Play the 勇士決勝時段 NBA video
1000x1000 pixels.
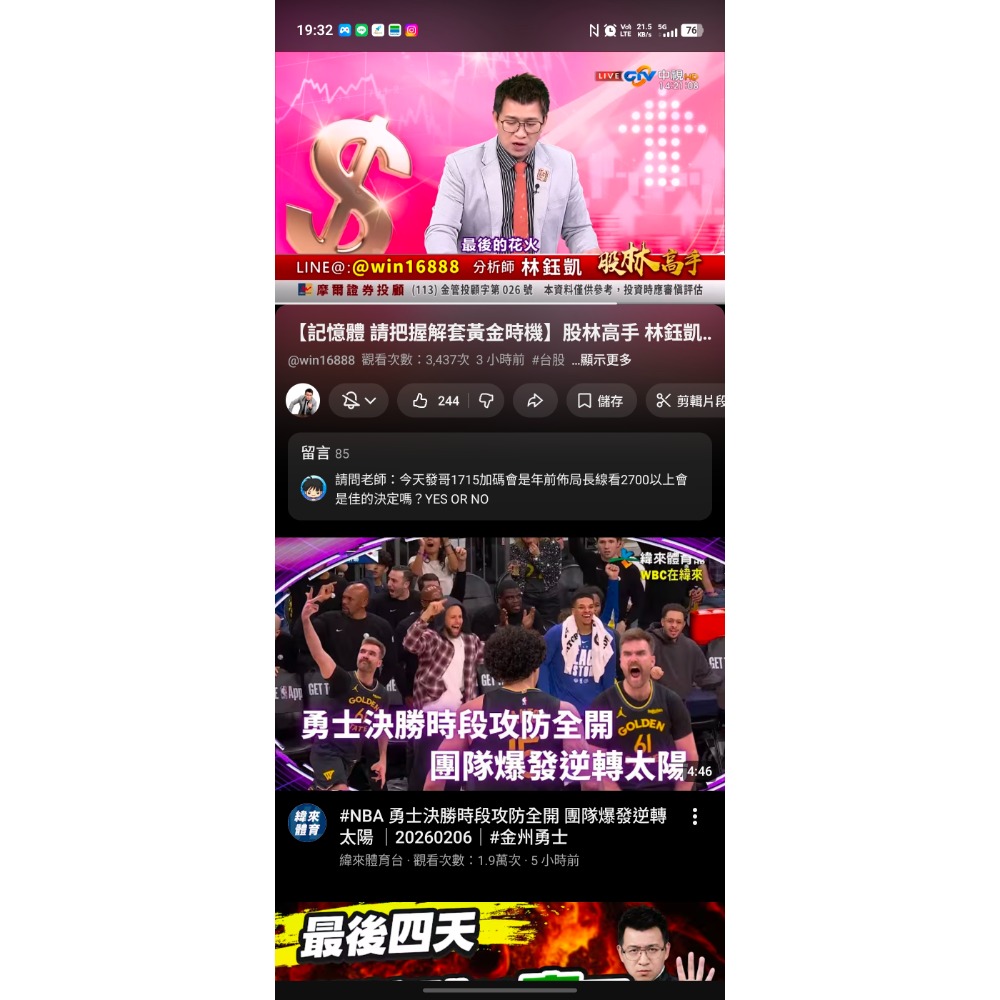click(x=500, y=664)
